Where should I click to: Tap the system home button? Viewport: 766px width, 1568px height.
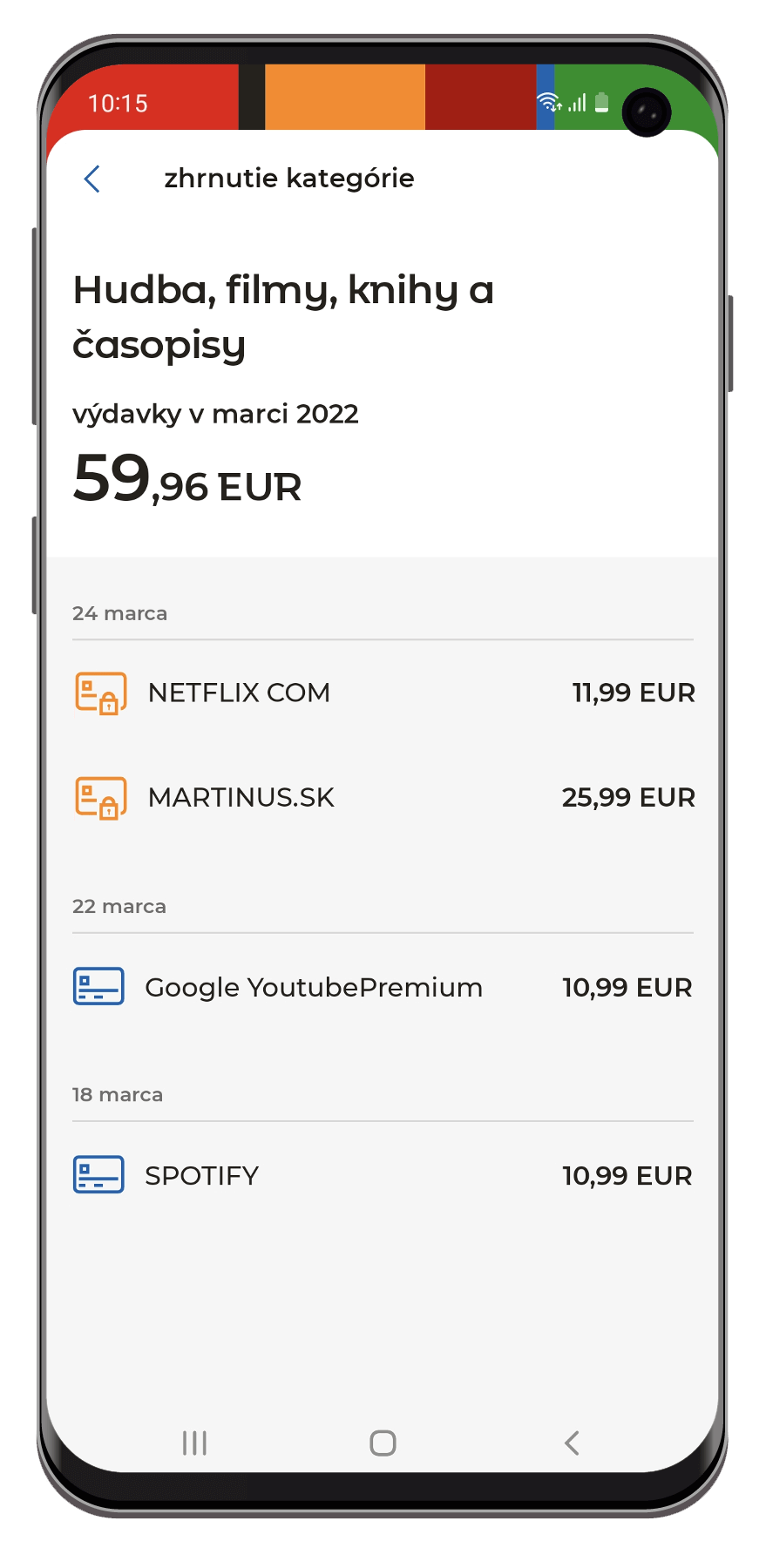point(383,1443)
